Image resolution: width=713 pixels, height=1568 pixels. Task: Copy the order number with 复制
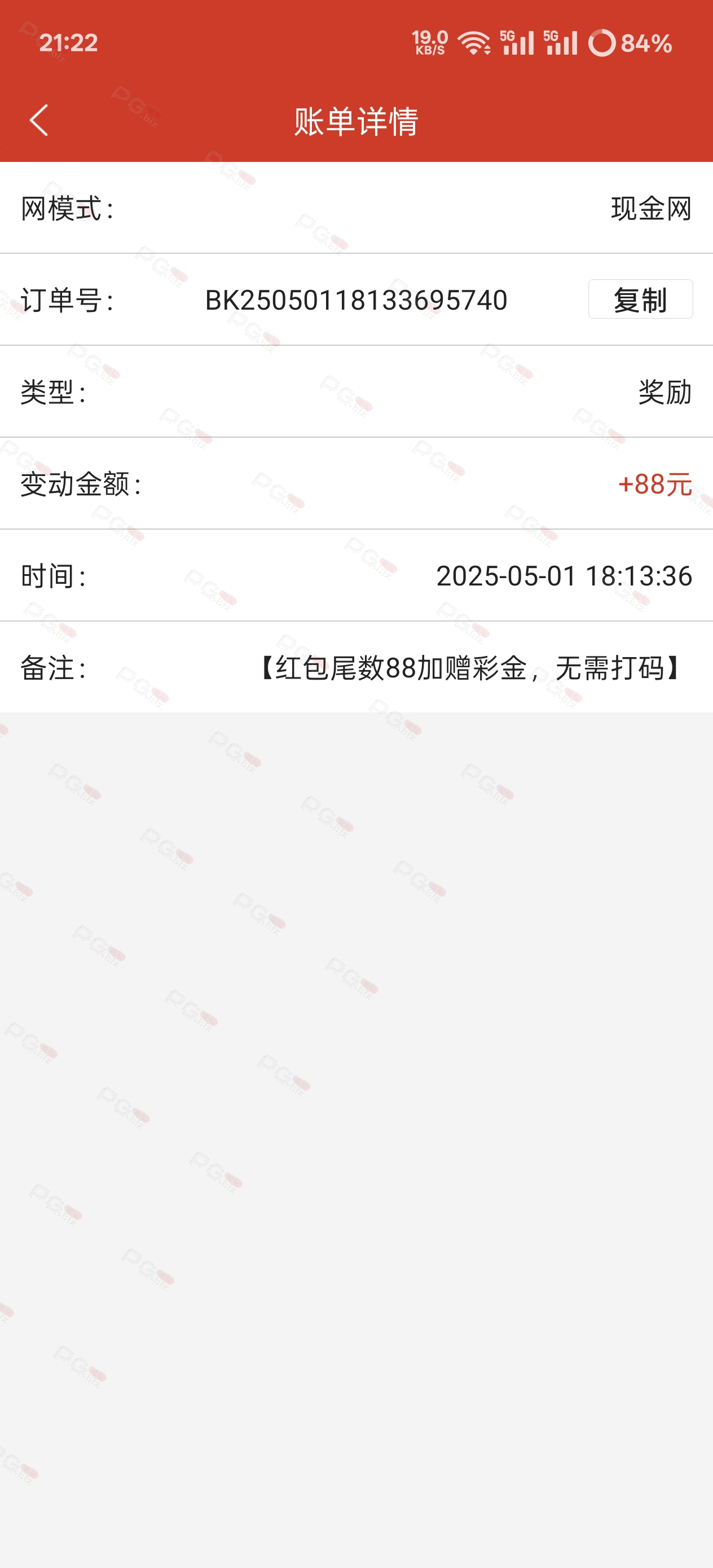point(640,299)
